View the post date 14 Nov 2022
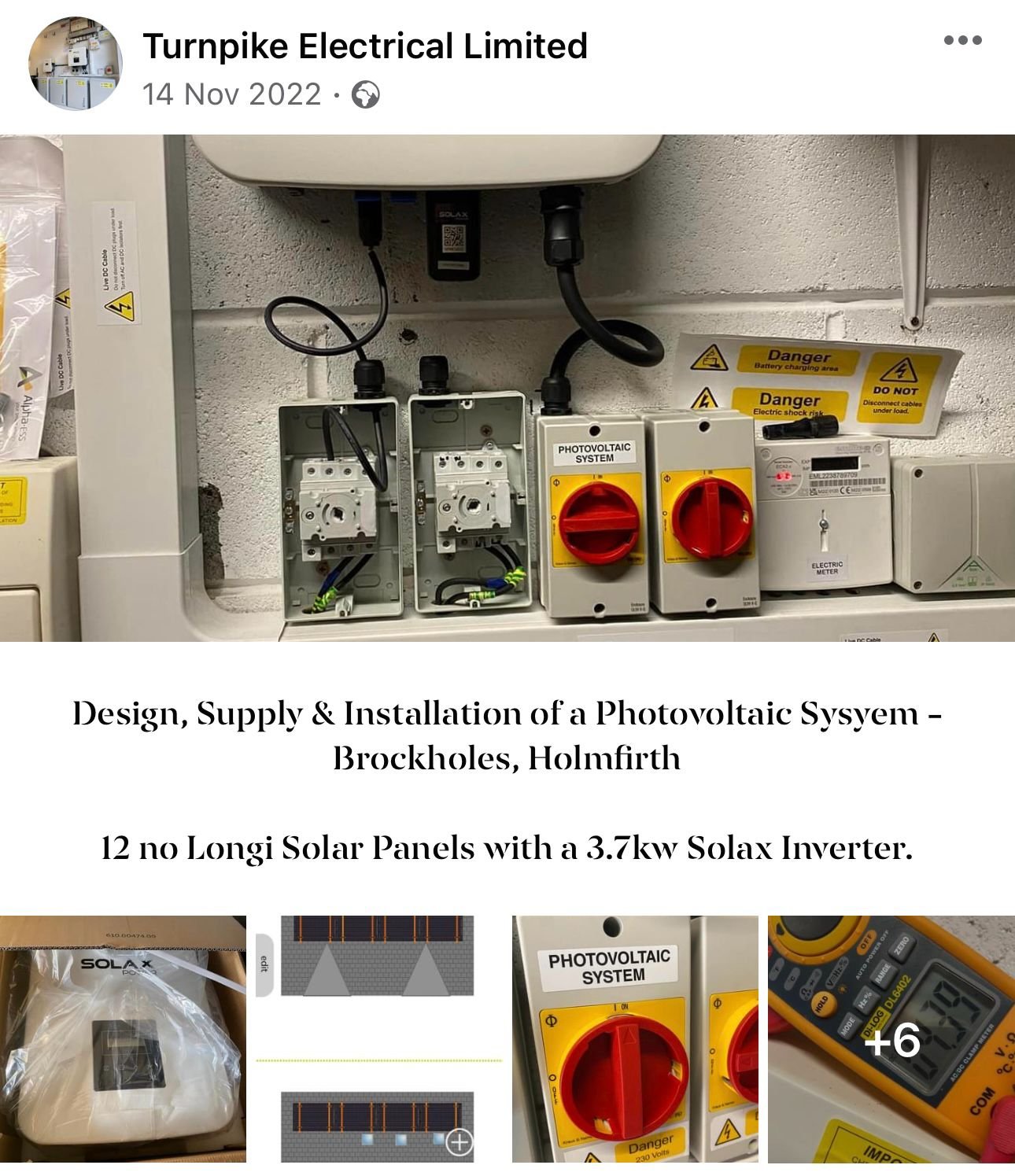The height and width of the screenshot is (1176, 1015). point(232,94)
